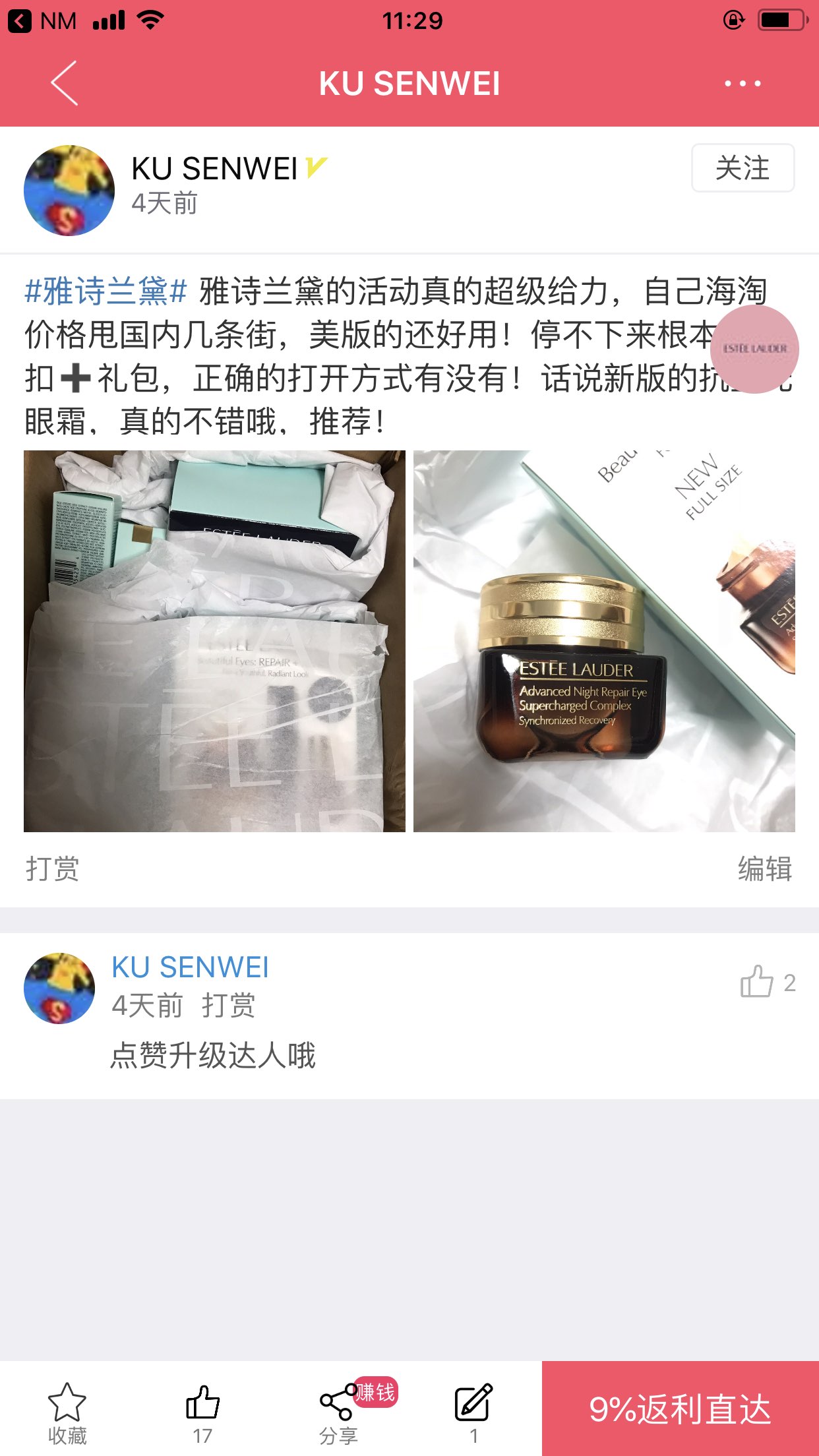Tap 打赏 in the comment row

coord(228,1006)
